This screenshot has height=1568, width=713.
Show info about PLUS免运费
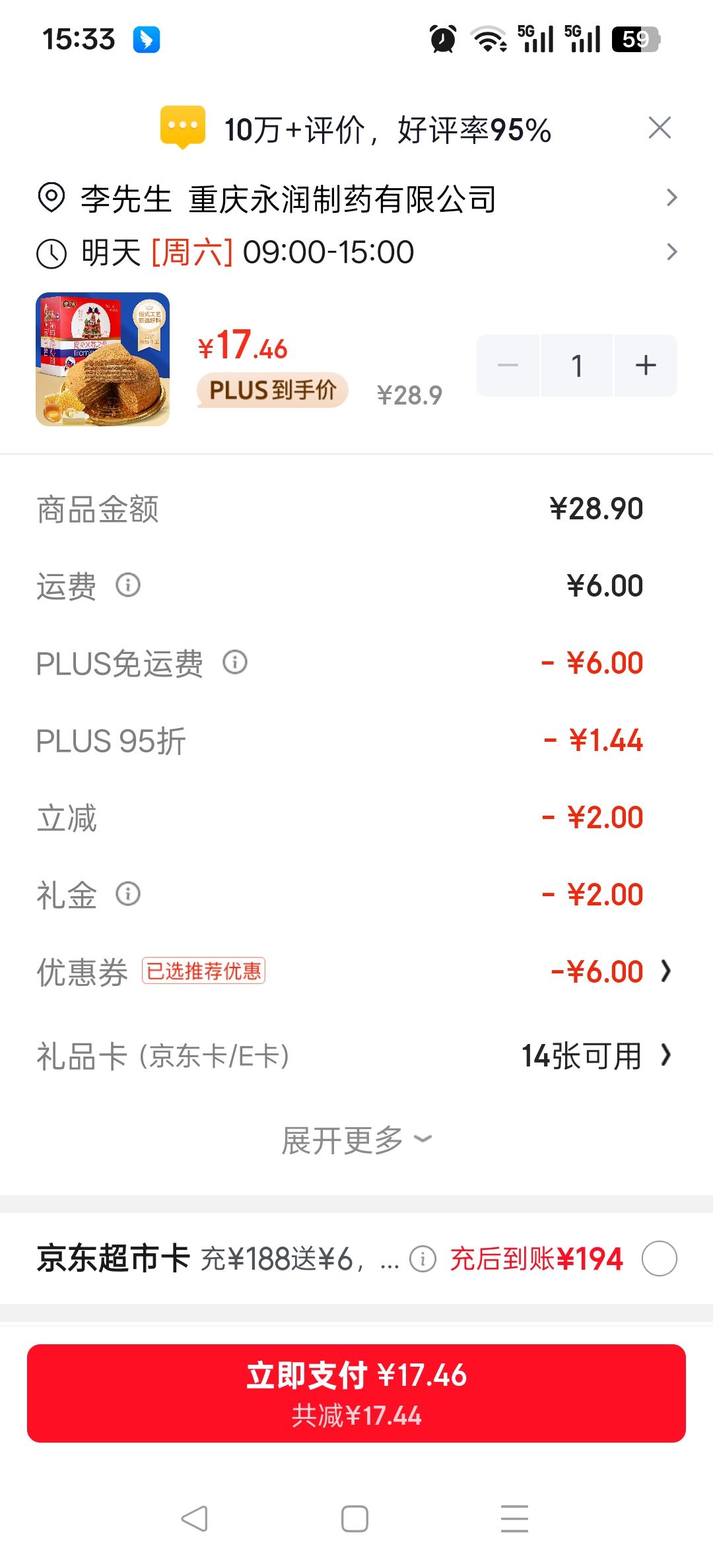click(x=235, y=662)
